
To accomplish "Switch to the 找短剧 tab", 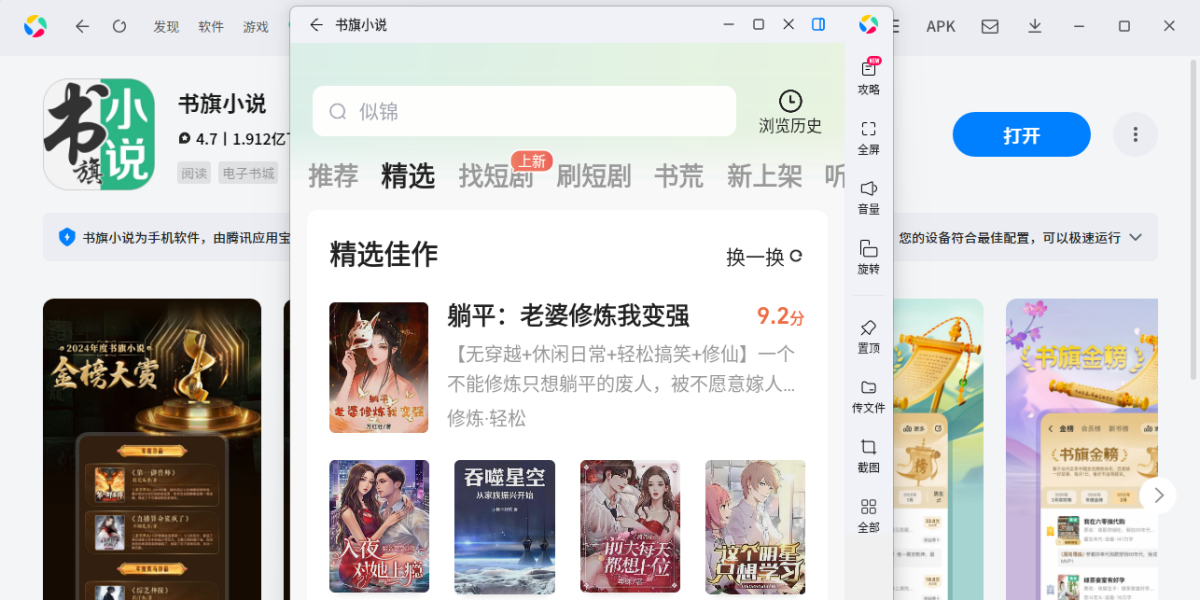I will [496, 176].
